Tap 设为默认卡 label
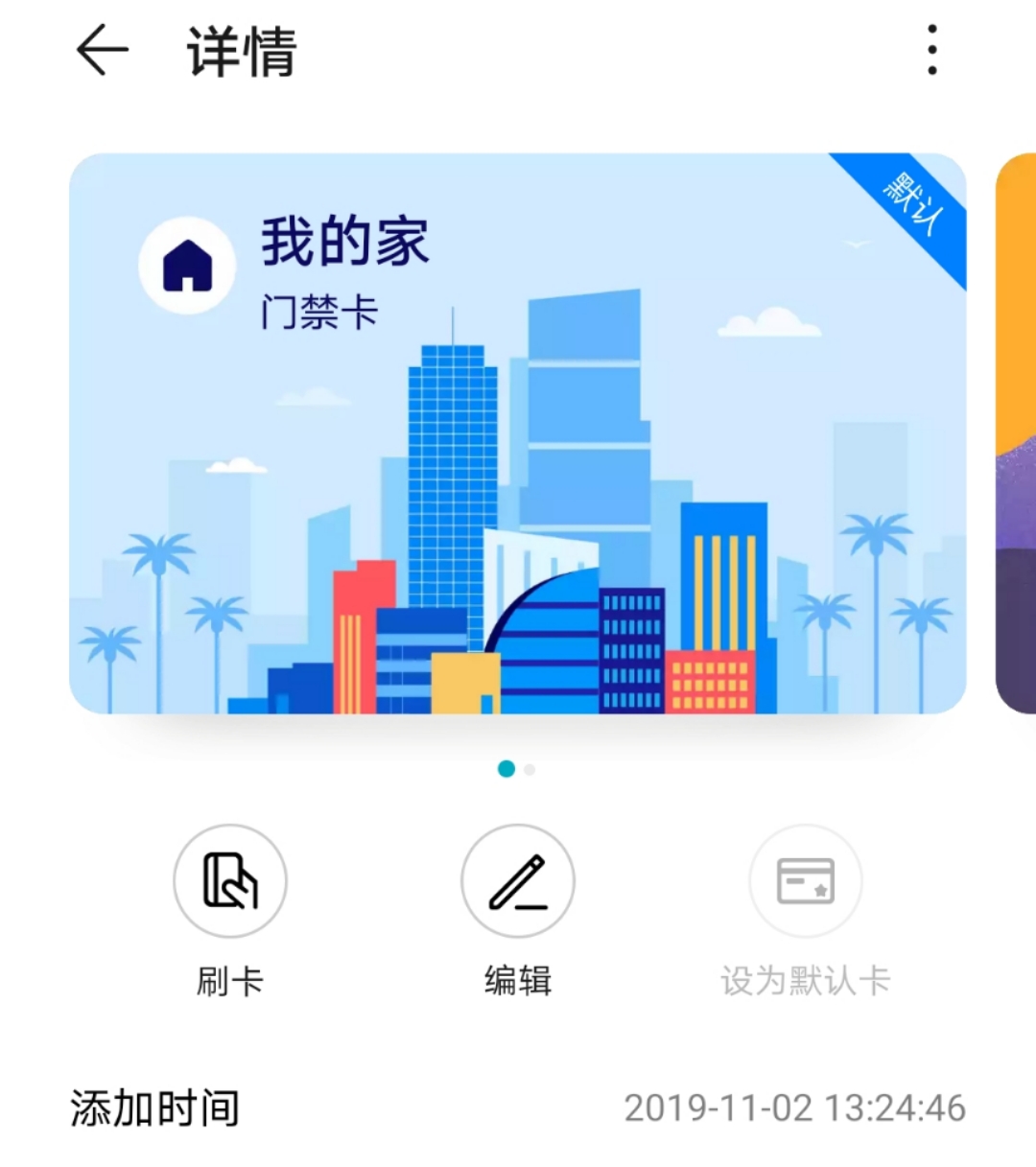Image resolution: width=1036 pixels, height=1167 pixels. 805,978
